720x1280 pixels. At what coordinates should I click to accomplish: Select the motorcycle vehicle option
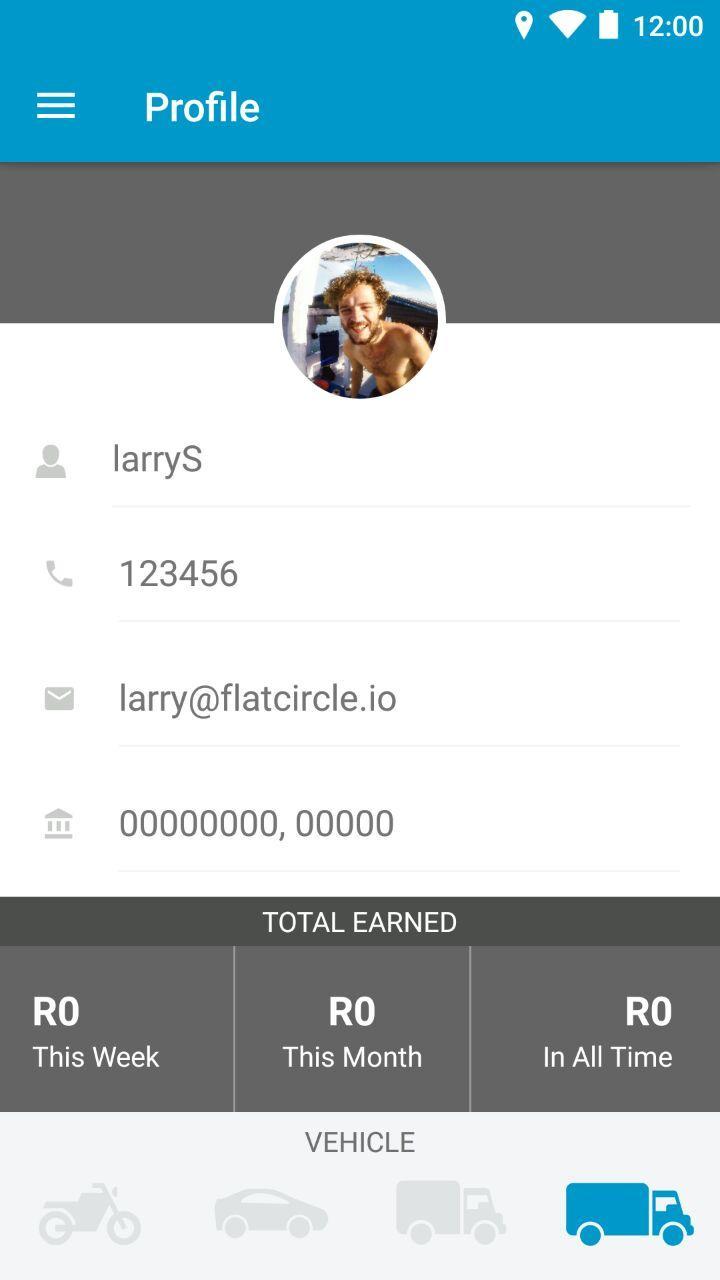pyautogui.click(x=90, y=1213)
